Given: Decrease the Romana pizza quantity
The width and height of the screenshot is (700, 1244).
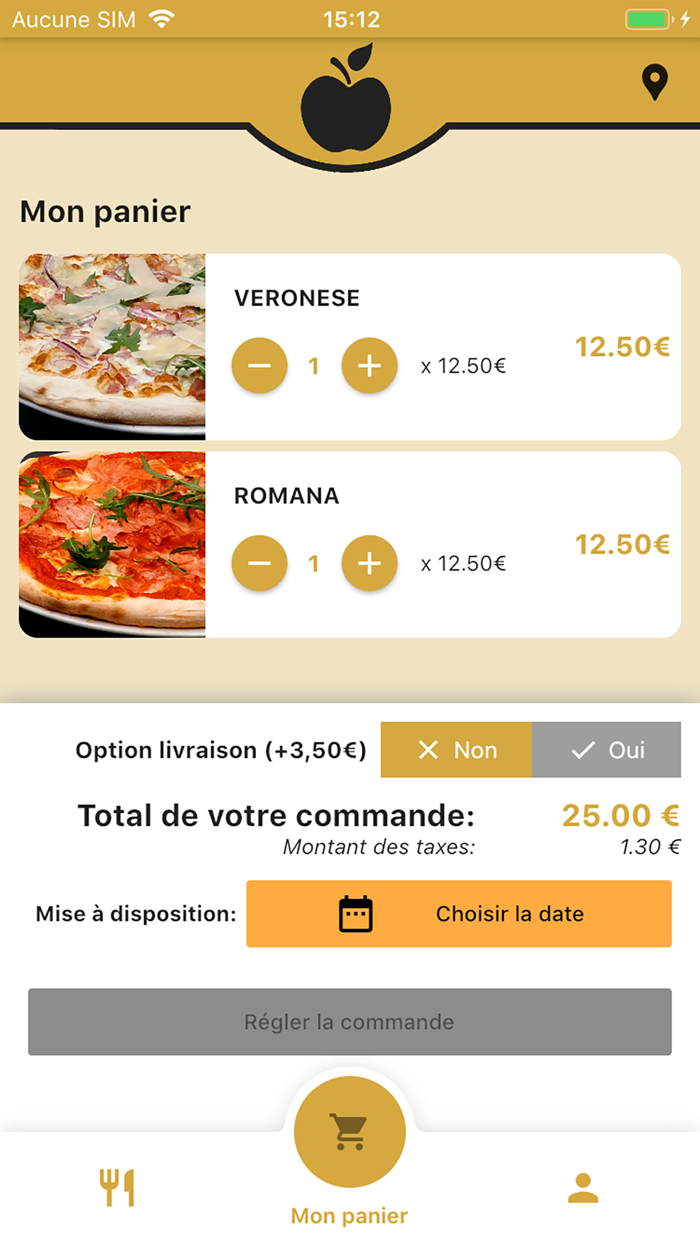Looking at the screenshot, I should tap(260, 564).
